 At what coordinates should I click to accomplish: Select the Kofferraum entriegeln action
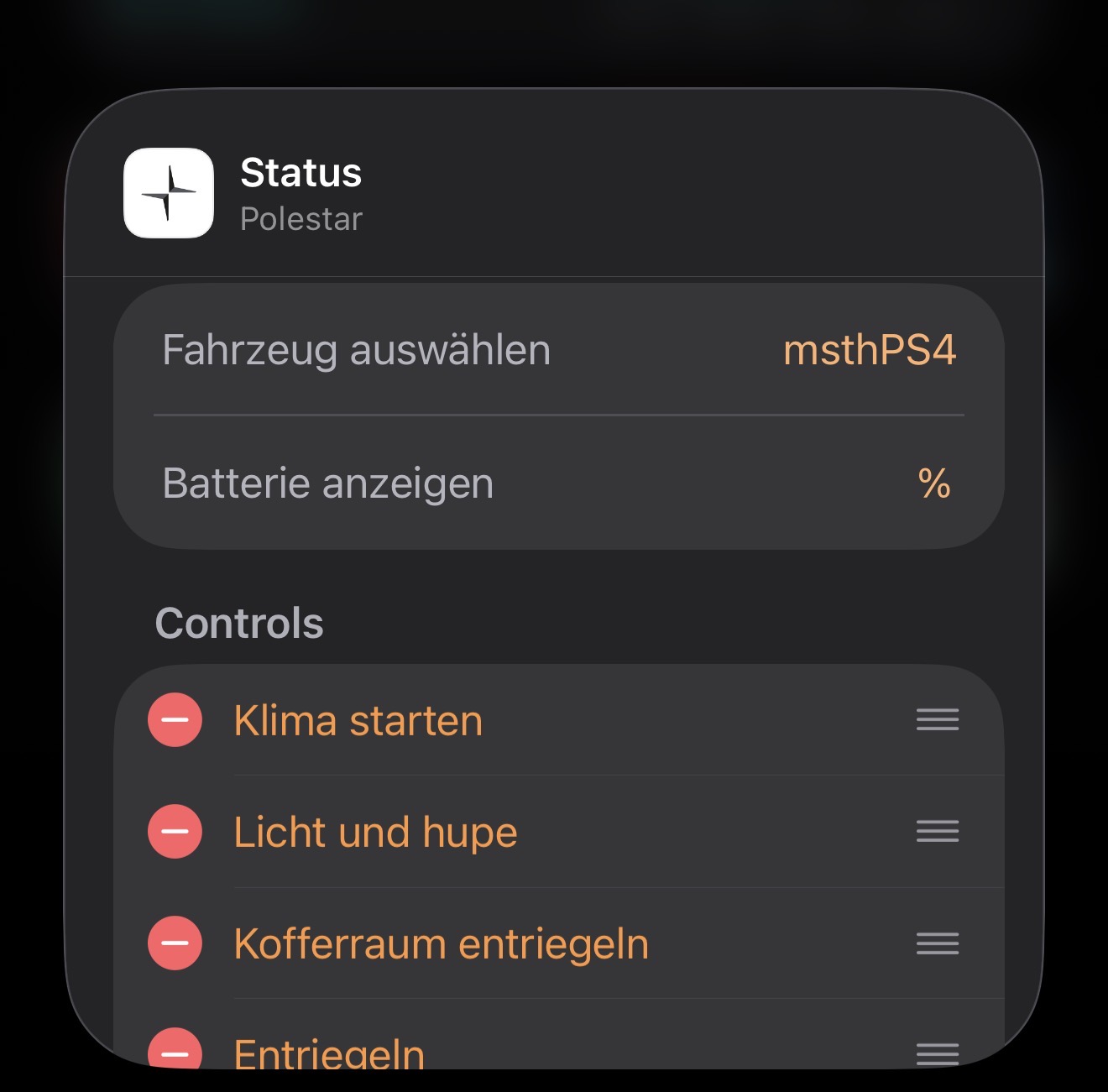point(442,944)
